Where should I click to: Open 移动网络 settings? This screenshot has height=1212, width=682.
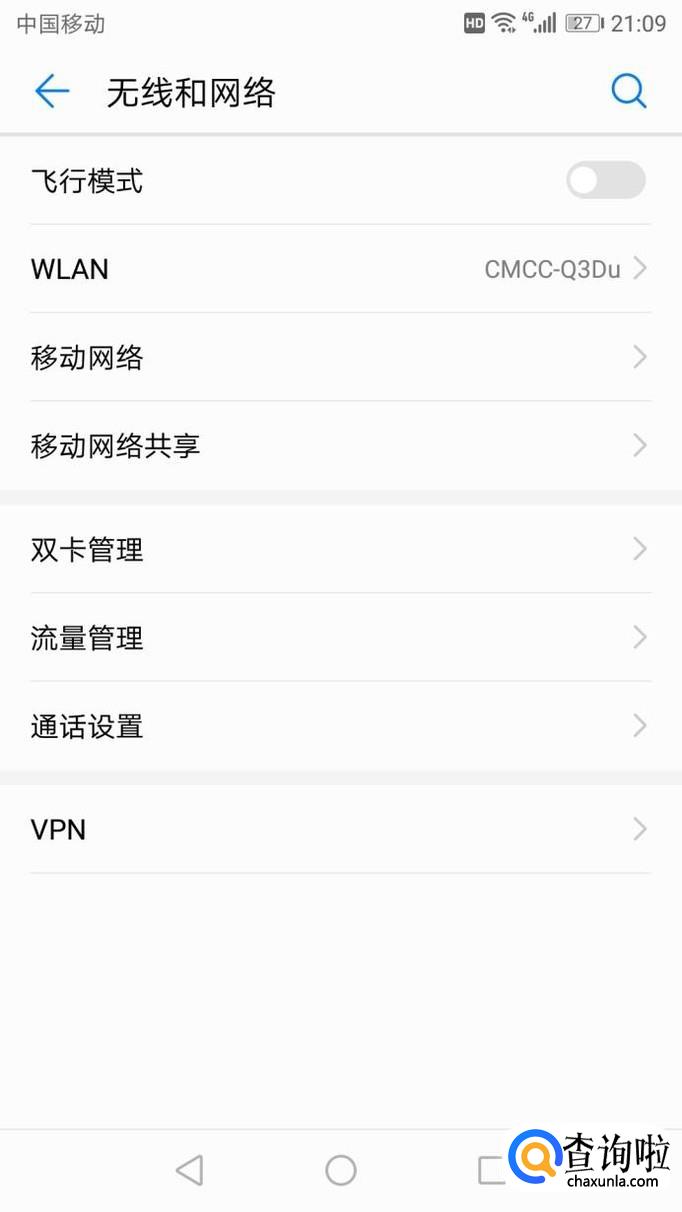[x=340, y=357]
